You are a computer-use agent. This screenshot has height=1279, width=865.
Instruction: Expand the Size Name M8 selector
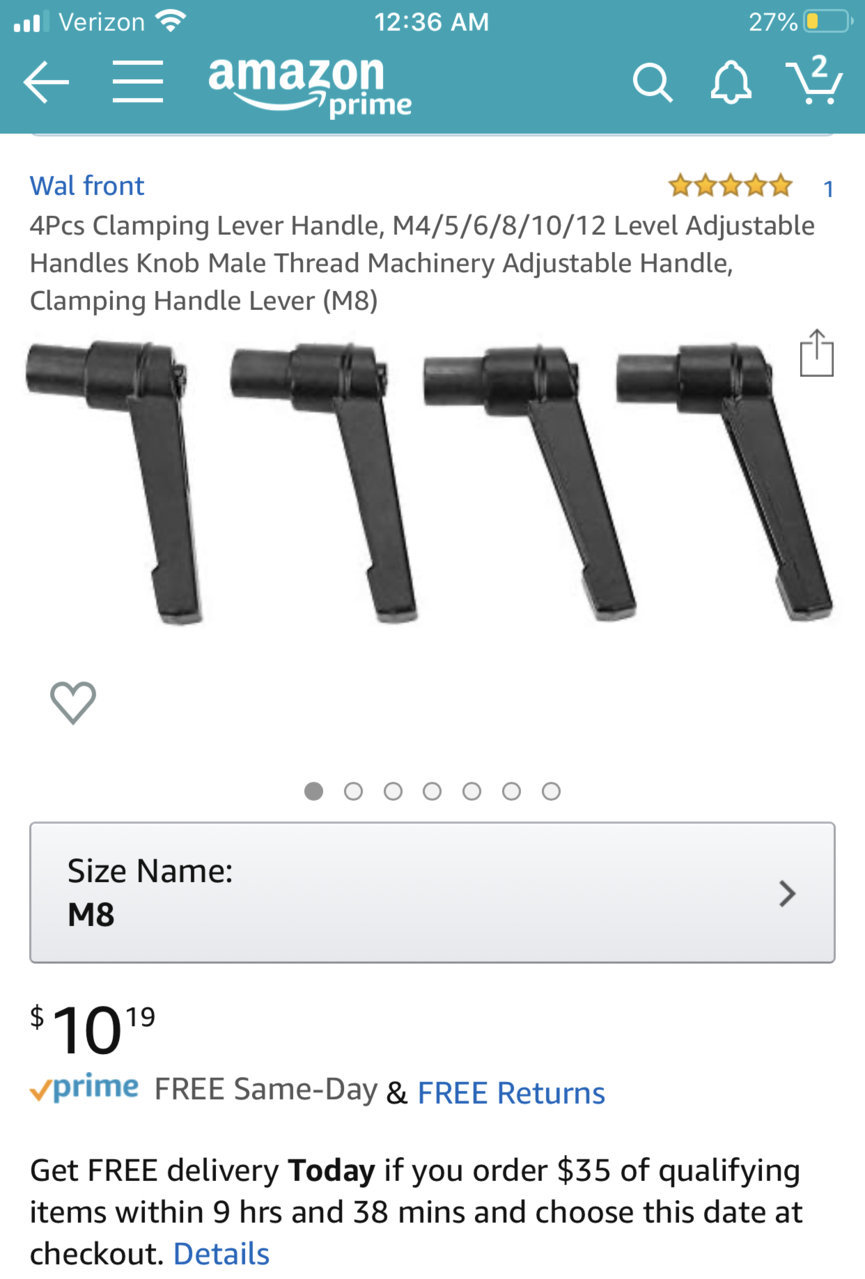click(432, 892)
